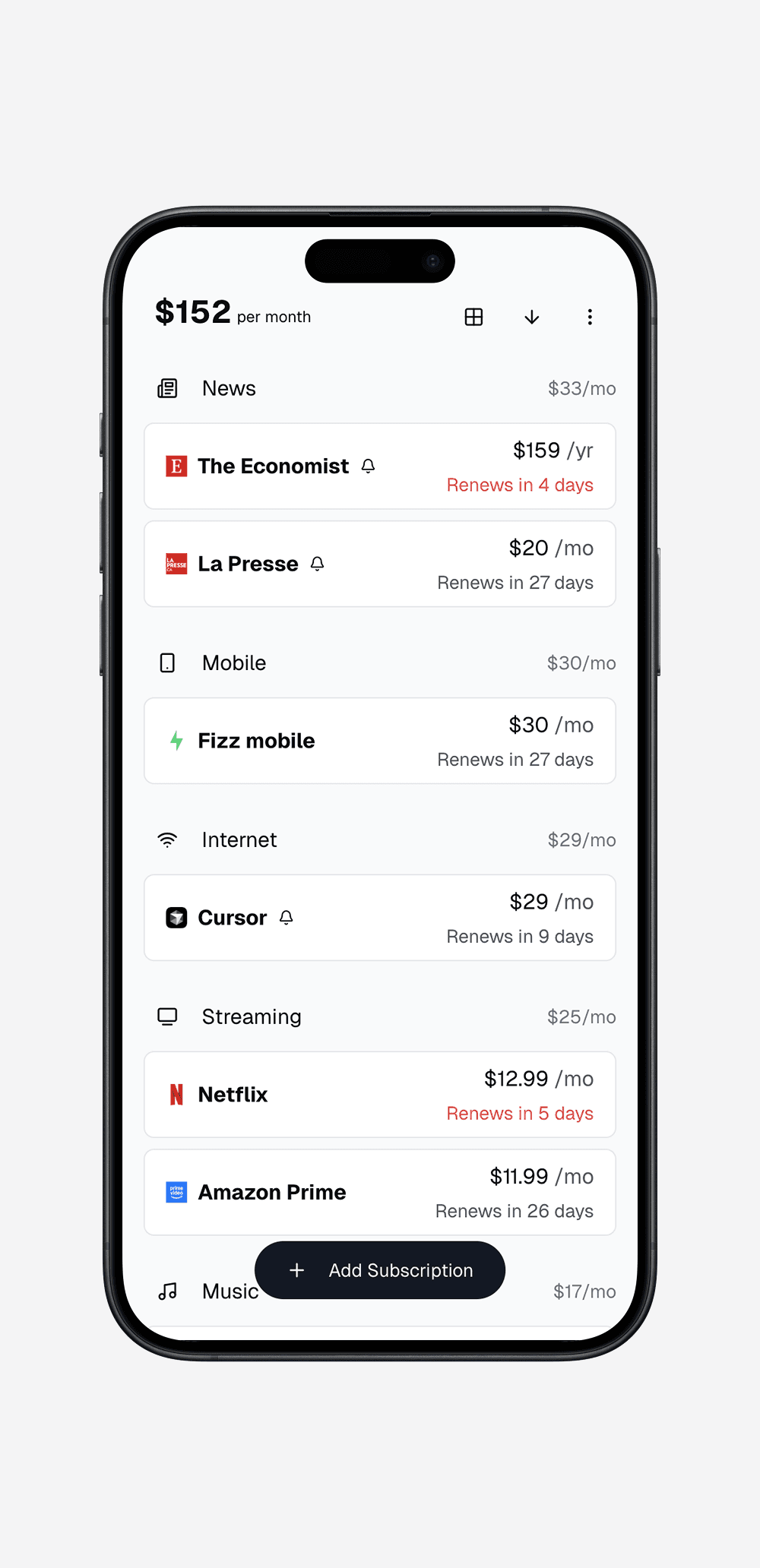The image size is (760, 1568).
Task: Click the Mobile section phone icon
Action: [167, 662]
